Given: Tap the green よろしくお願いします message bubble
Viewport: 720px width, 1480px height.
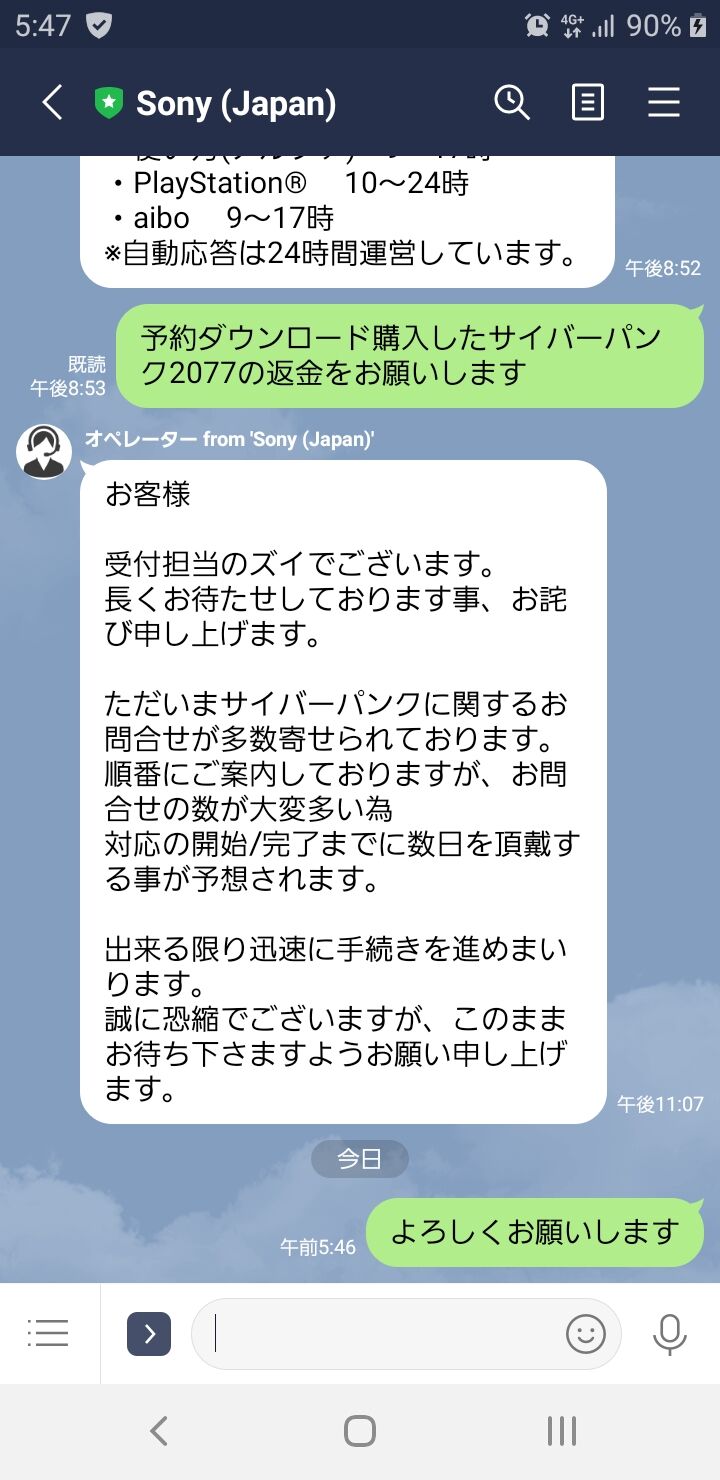Looking at the screenshot, I should [x=535, y=1233].
